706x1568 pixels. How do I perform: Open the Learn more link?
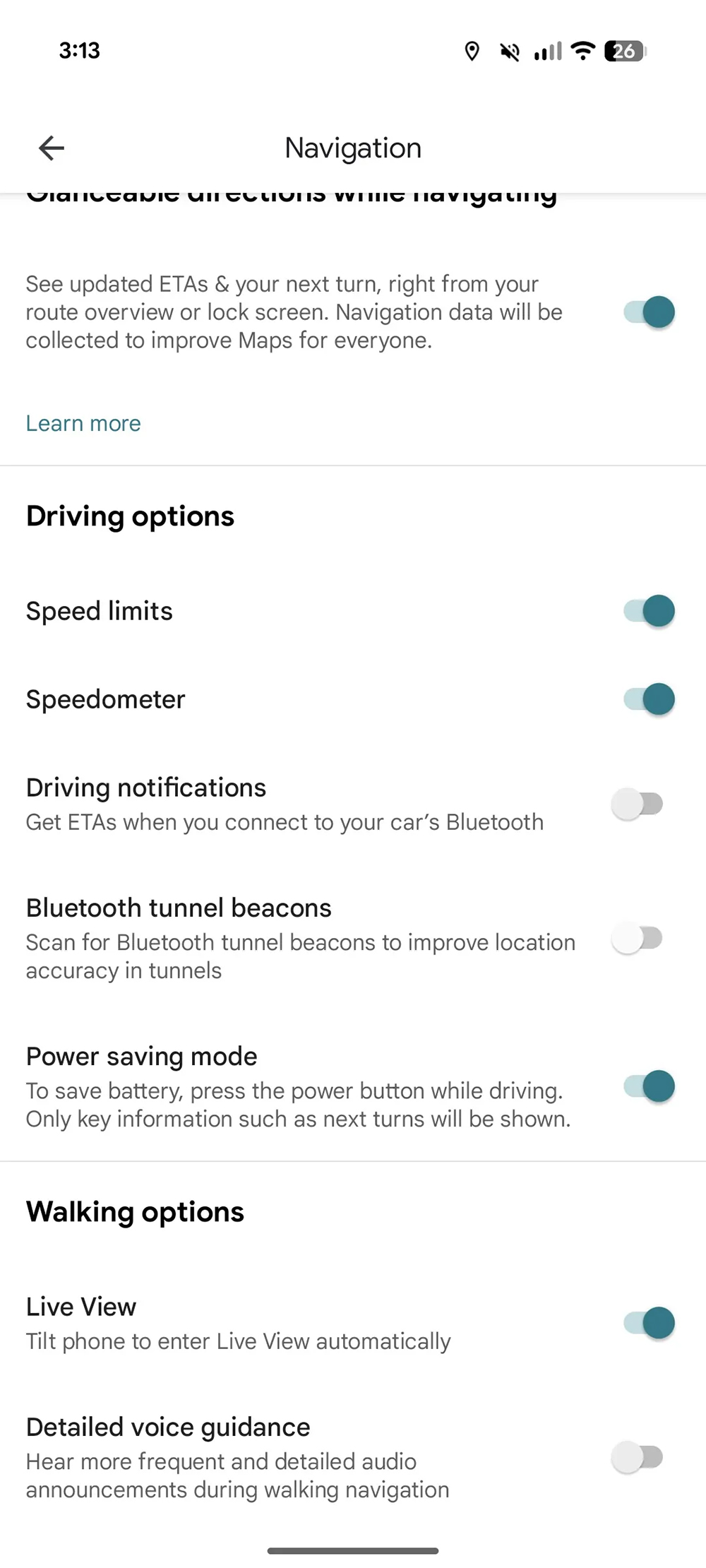(83, 423)
